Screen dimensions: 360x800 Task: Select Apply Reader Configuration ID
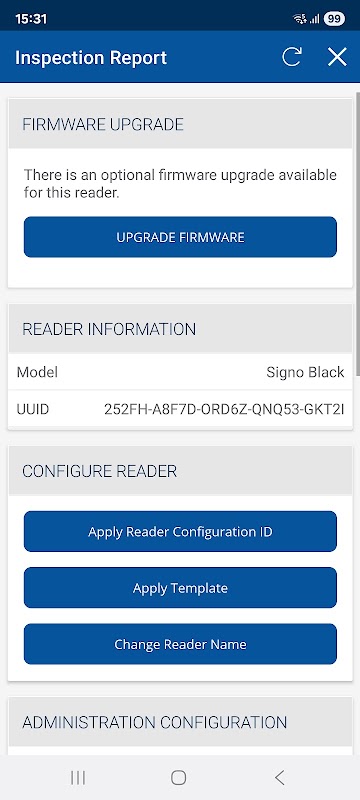pos(180,532)
